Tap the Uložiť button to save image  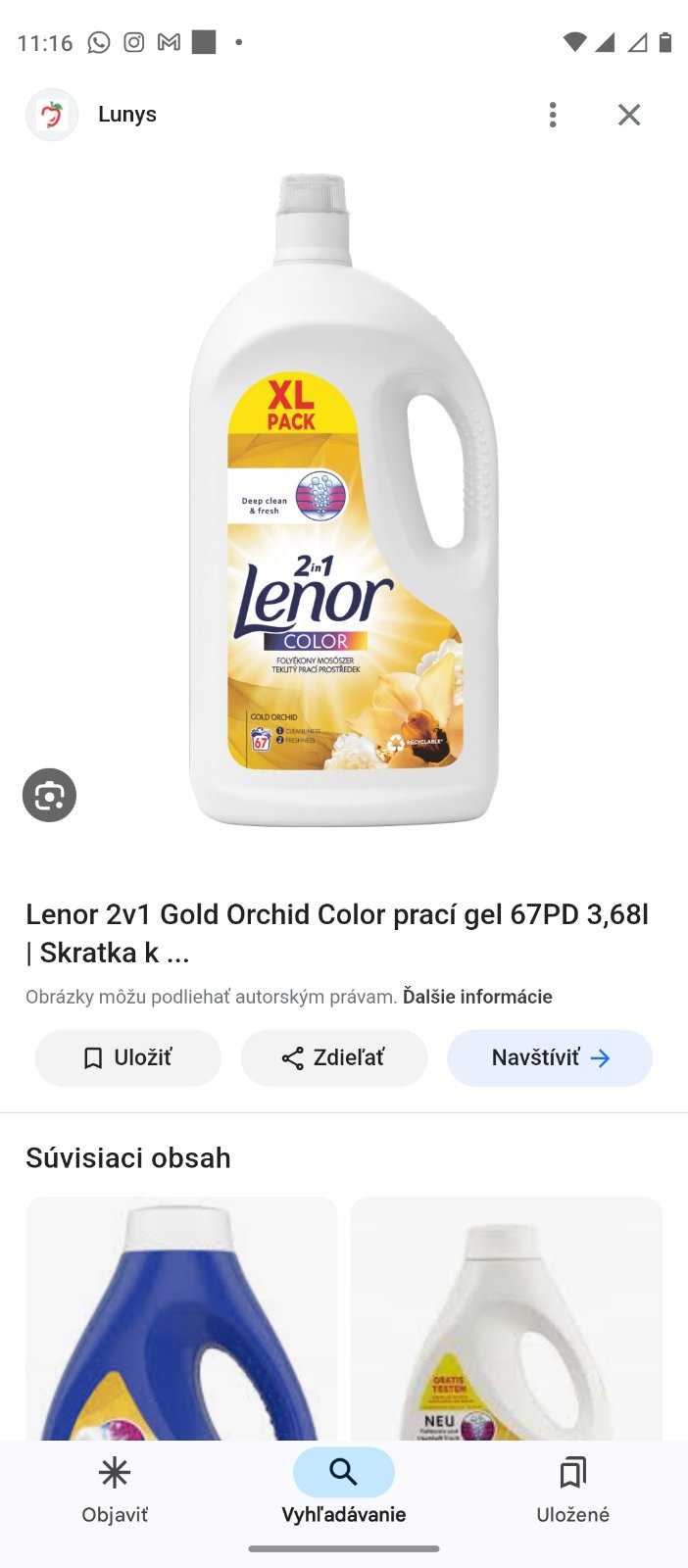(128, 1057)
